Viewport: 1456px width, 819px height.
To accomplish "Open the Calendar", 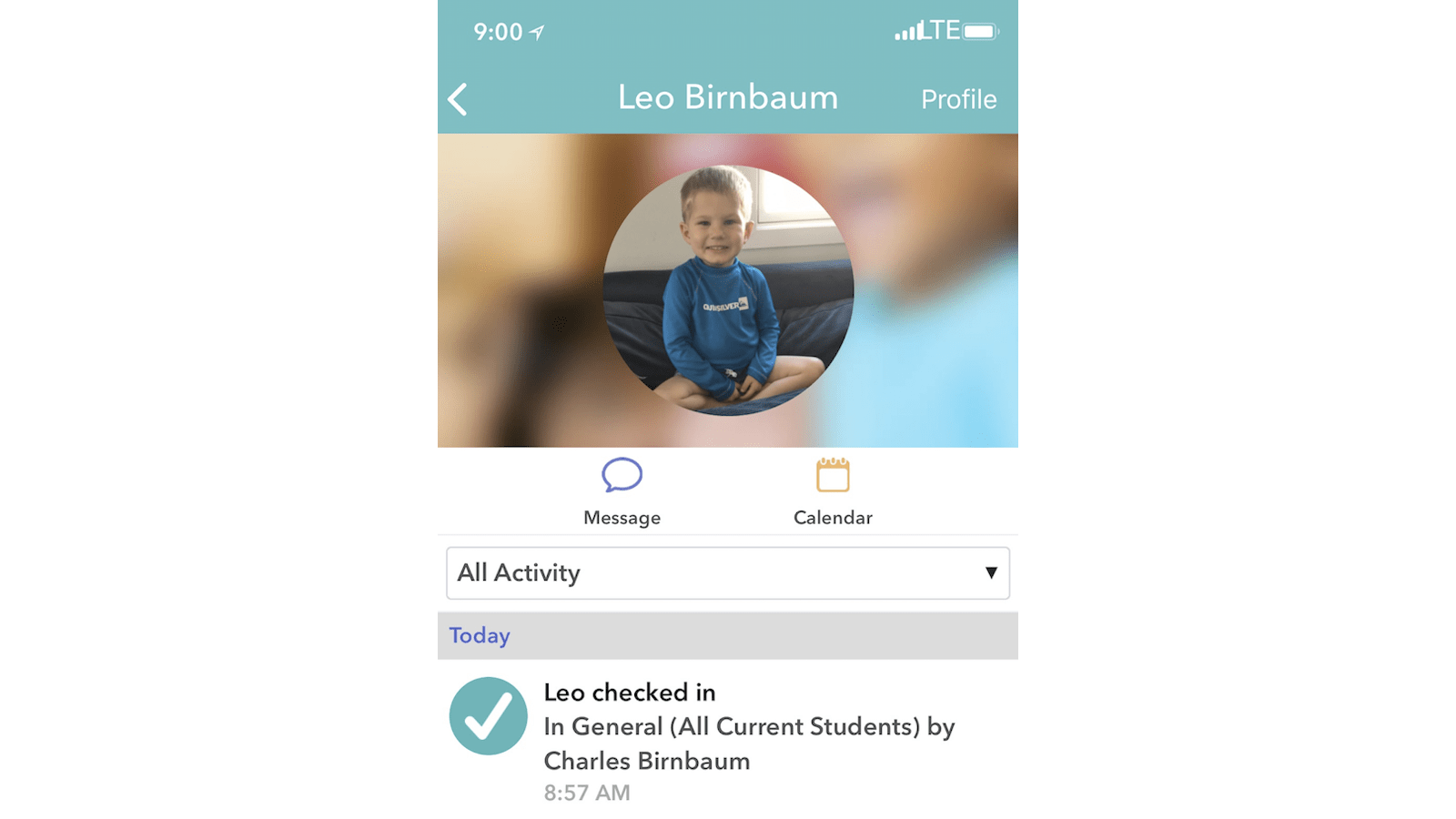I will pyautogui.click(x=833, y=491).
